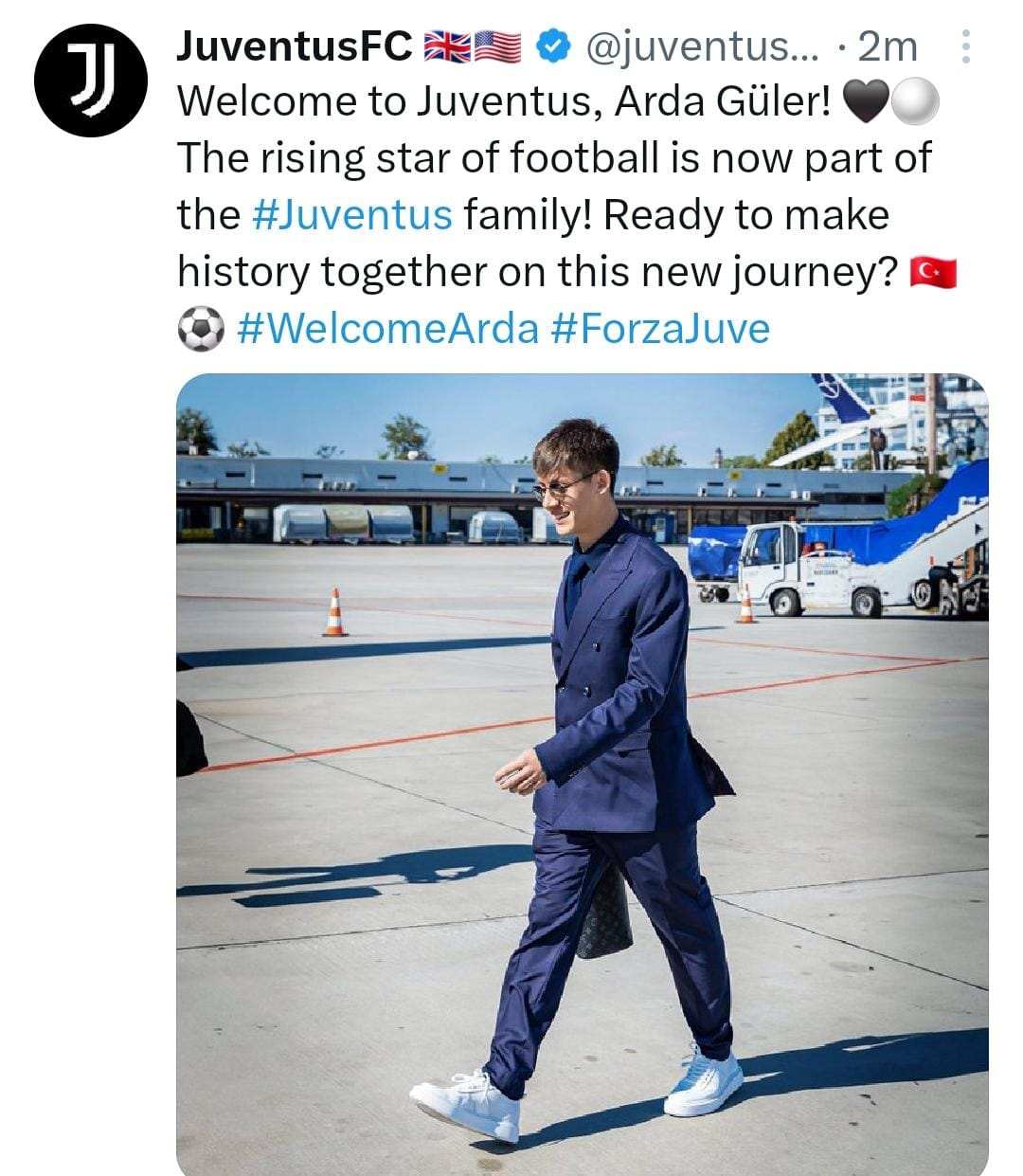Open the #WelcomeArda hashtag
Viewport: 1023px width, 1176px height.
point(386,329)
